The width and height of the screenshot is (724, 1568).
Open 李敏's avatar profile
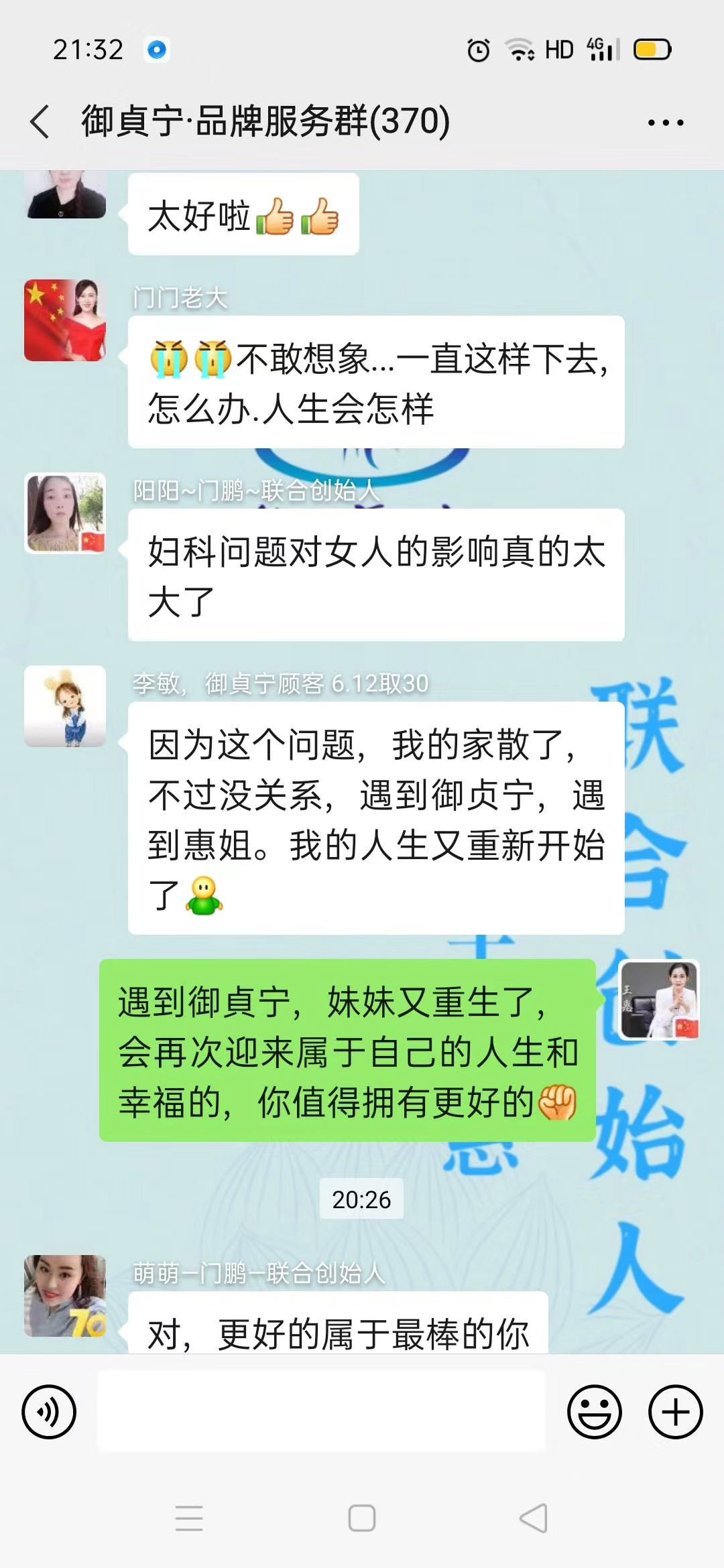pyautogui.click(x=65, y=706)
